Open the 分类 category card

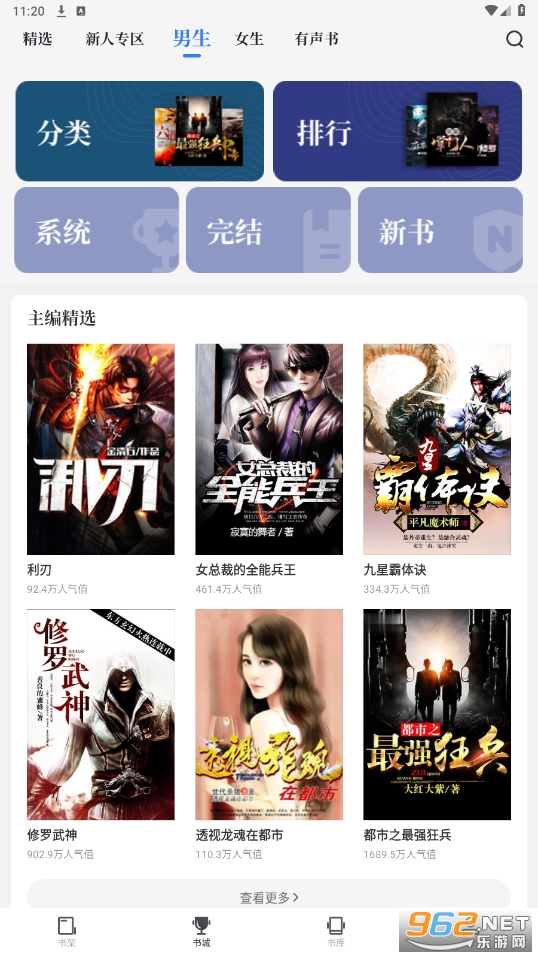[x=140, y=131]
